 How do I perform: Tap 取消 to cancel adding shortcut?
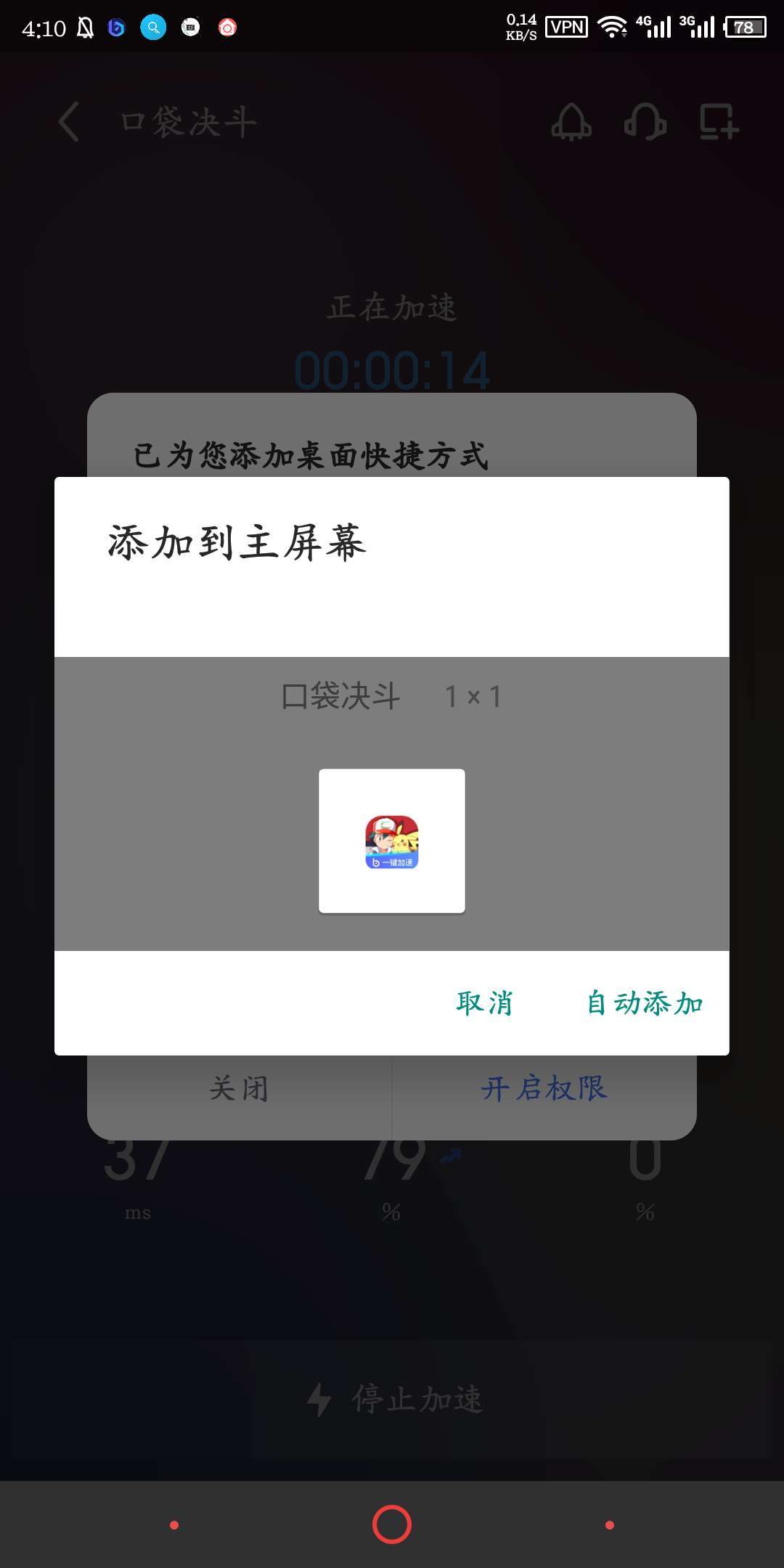(484, 1003)
